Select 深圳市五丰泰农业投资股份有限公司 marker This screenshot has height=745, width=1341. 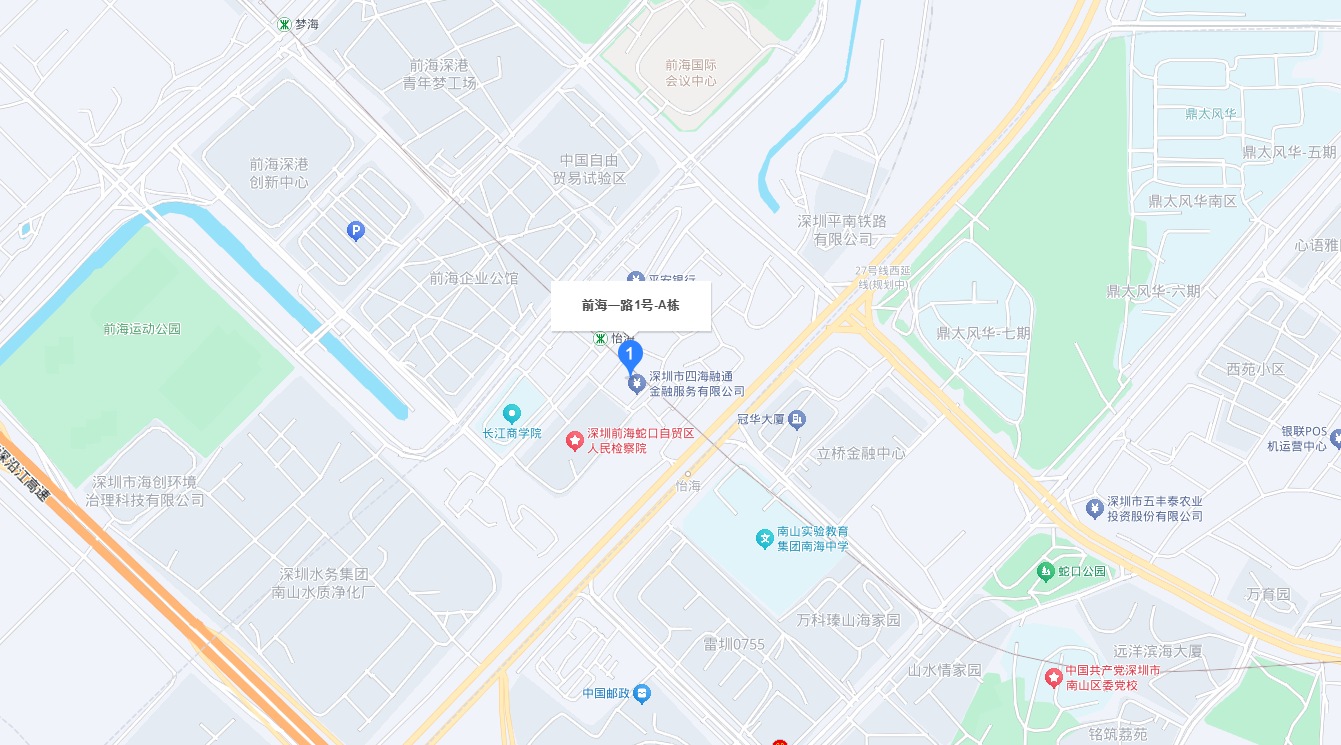(1094, 509)
